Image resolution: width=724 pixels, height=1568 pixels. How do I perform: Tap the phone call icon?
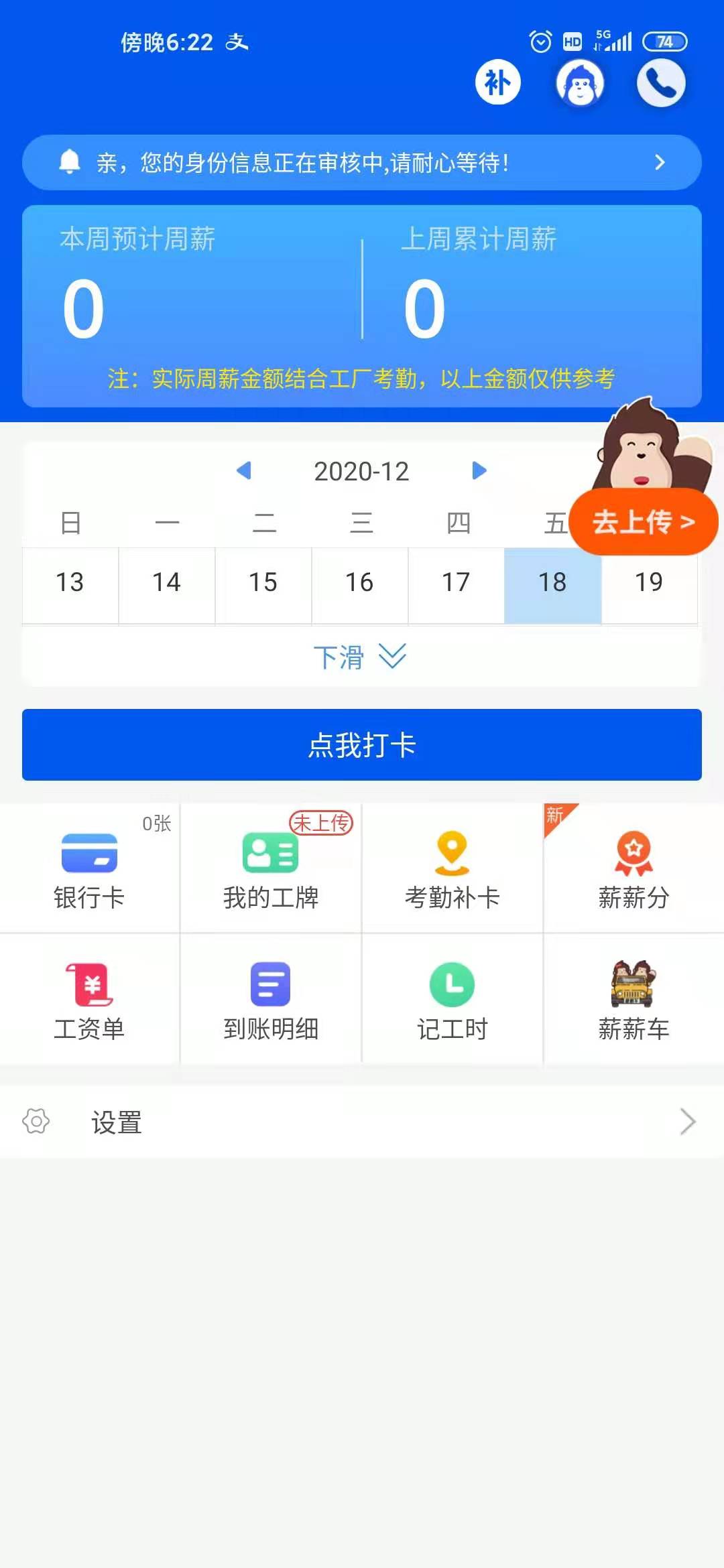[661, 84]
